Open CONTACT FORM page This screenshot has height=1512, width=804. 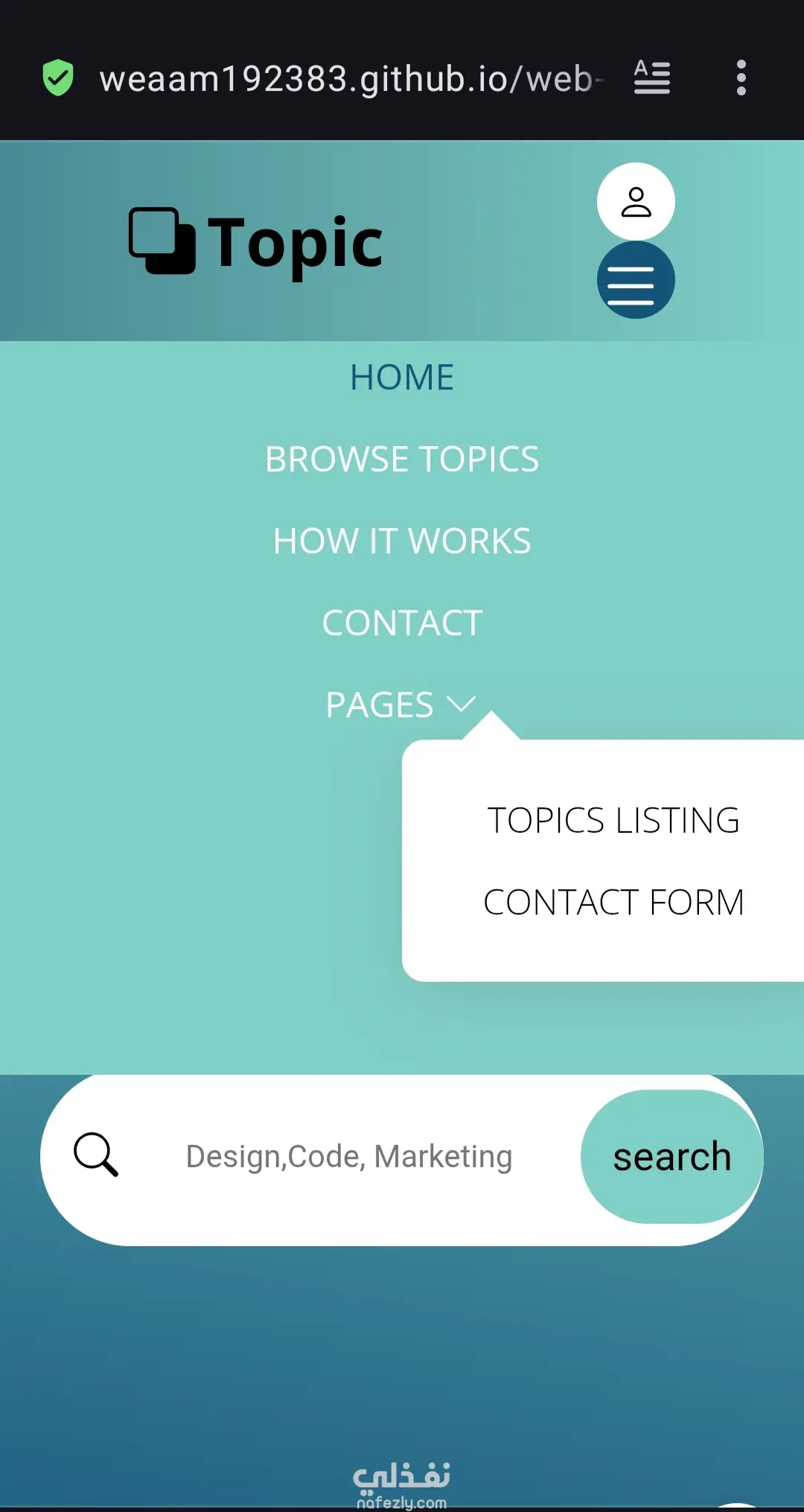[613, 902]
